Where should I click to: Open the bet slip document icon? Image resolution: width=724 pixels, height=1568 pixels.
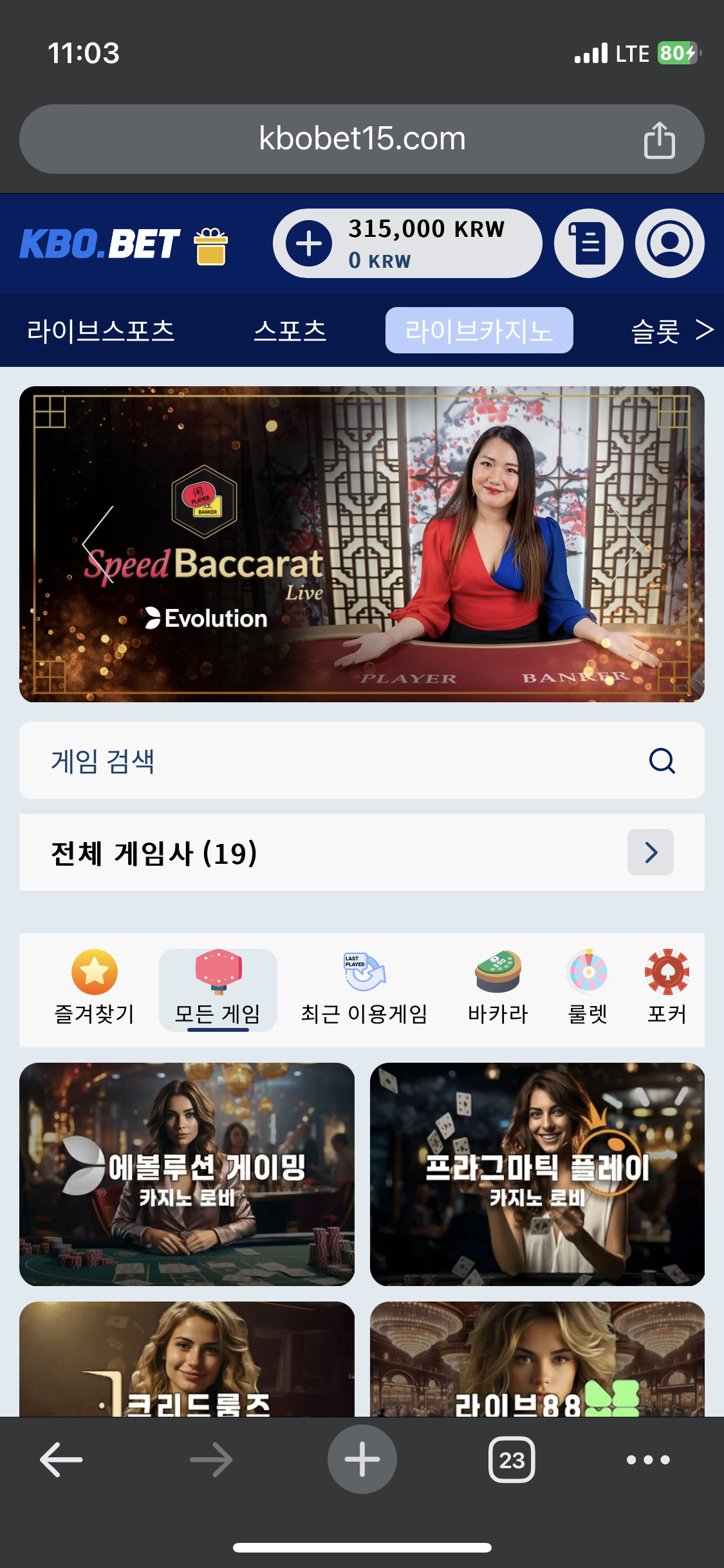[588, 243]
